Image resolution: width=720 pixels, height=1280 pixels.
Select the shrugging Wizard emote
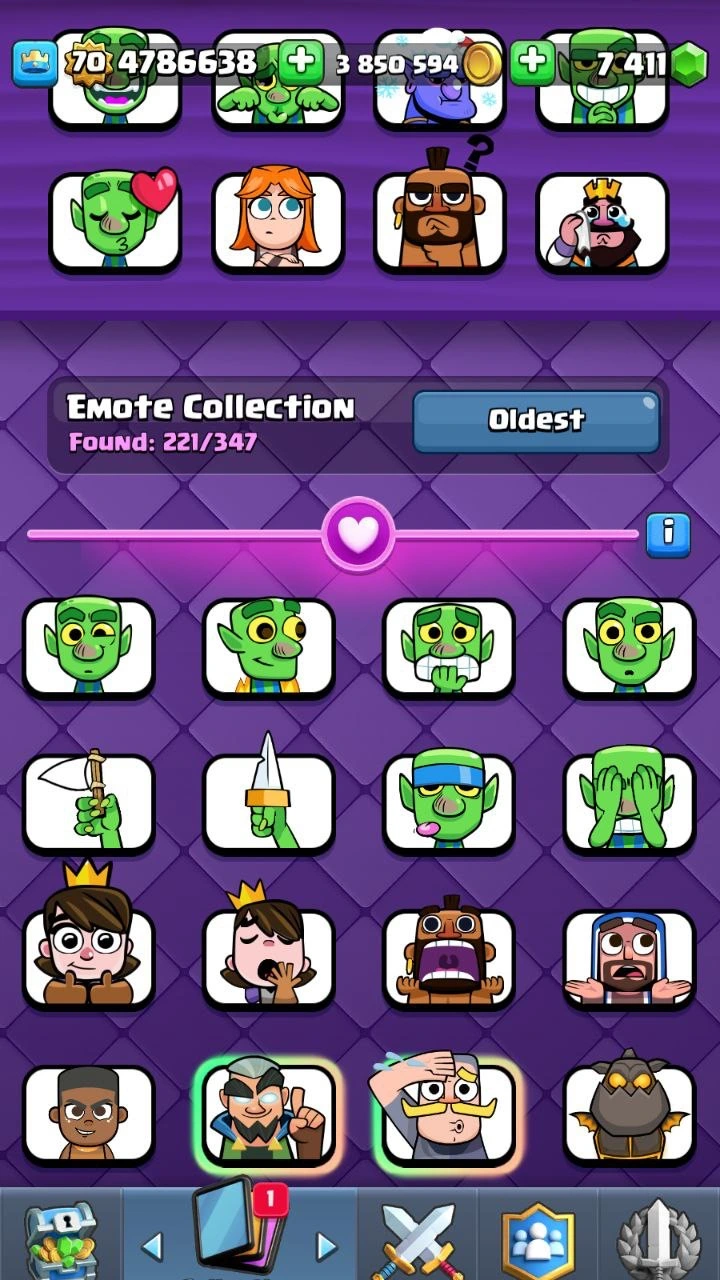coord(629,958)
